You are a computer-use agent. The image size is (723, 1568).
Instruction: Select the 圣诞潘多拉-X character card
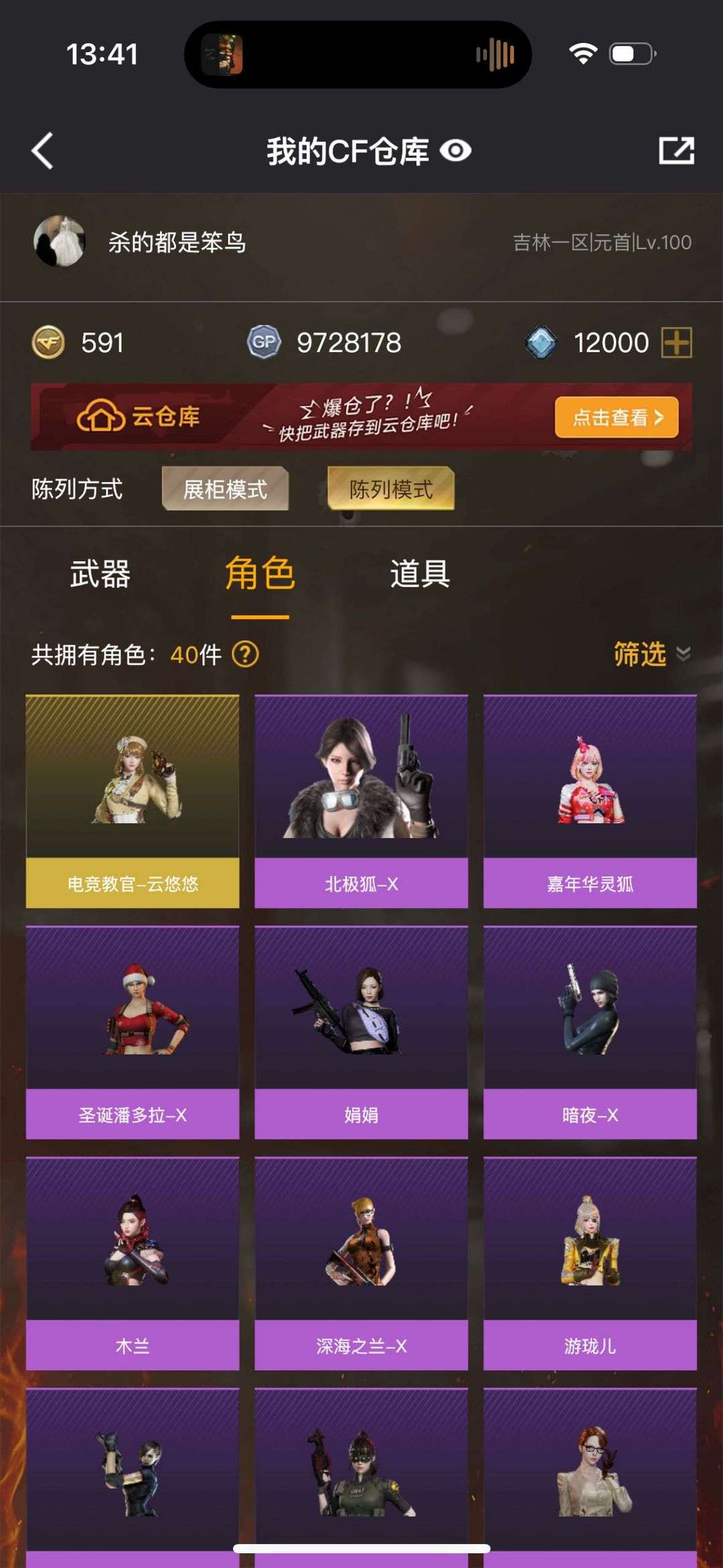[133, 1032]
